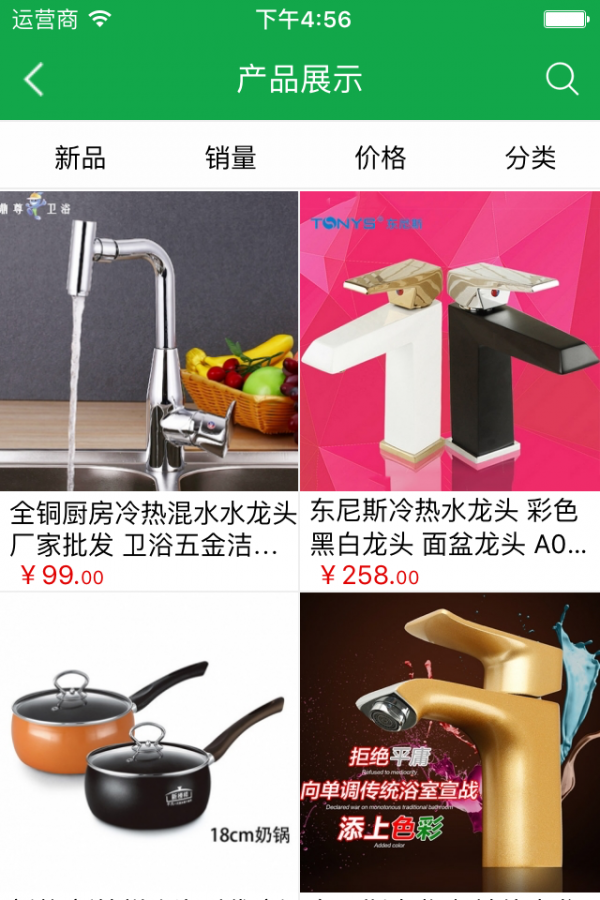The image size is (600, 900).
Task: Select the gold faucet 添上色彩 product
Action: coord(450,740)
